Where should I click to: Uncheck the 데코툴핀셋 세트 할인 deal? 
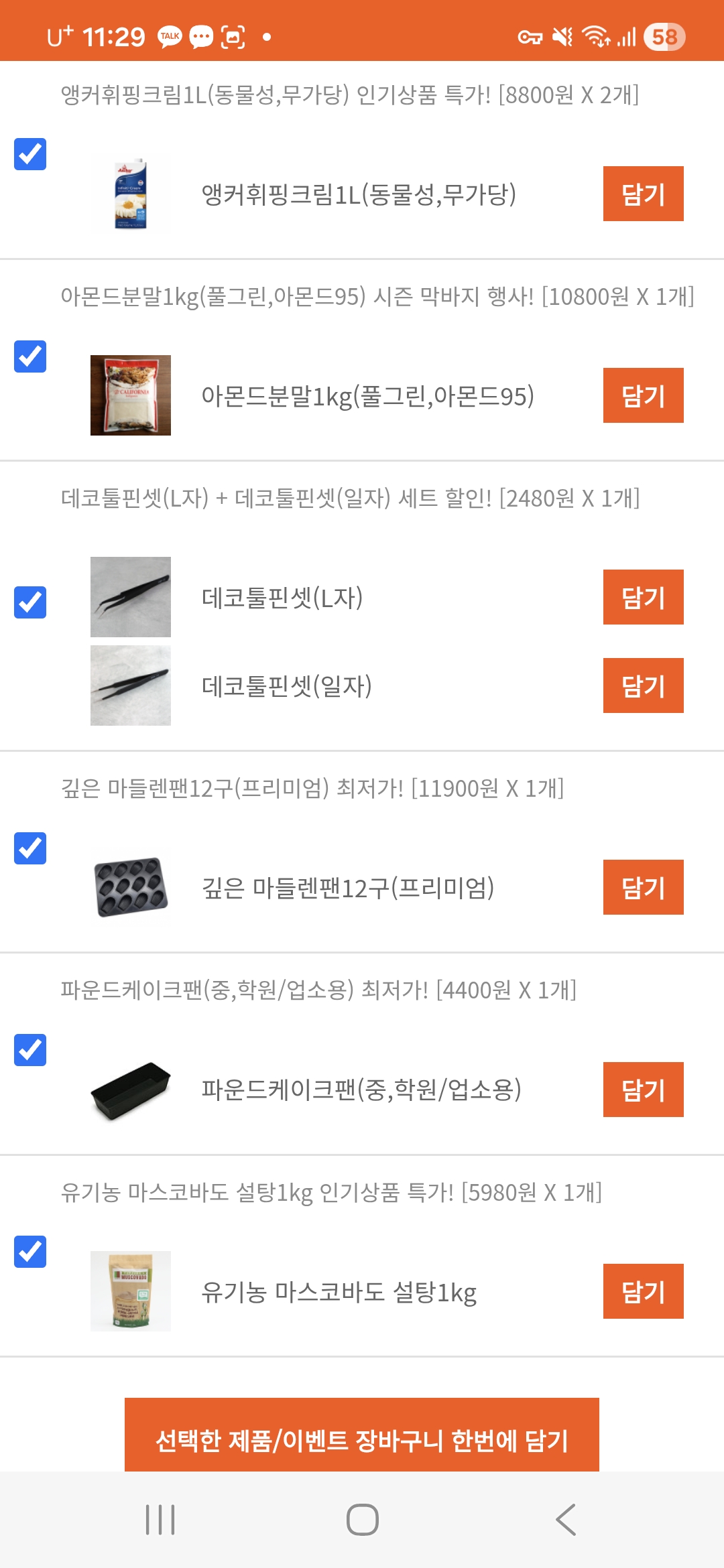30,602
